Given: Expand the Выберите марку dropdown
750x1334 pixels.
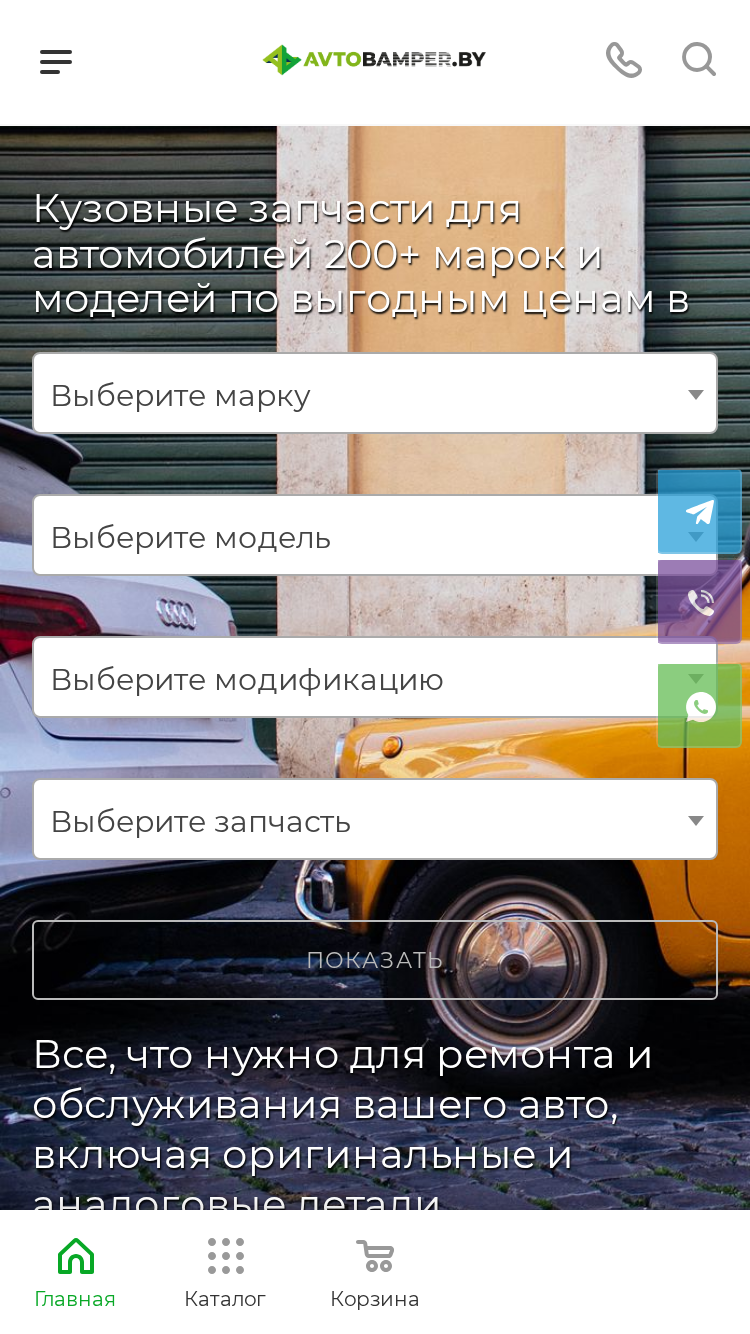Looking at the screenshot, I should (375, 393).
